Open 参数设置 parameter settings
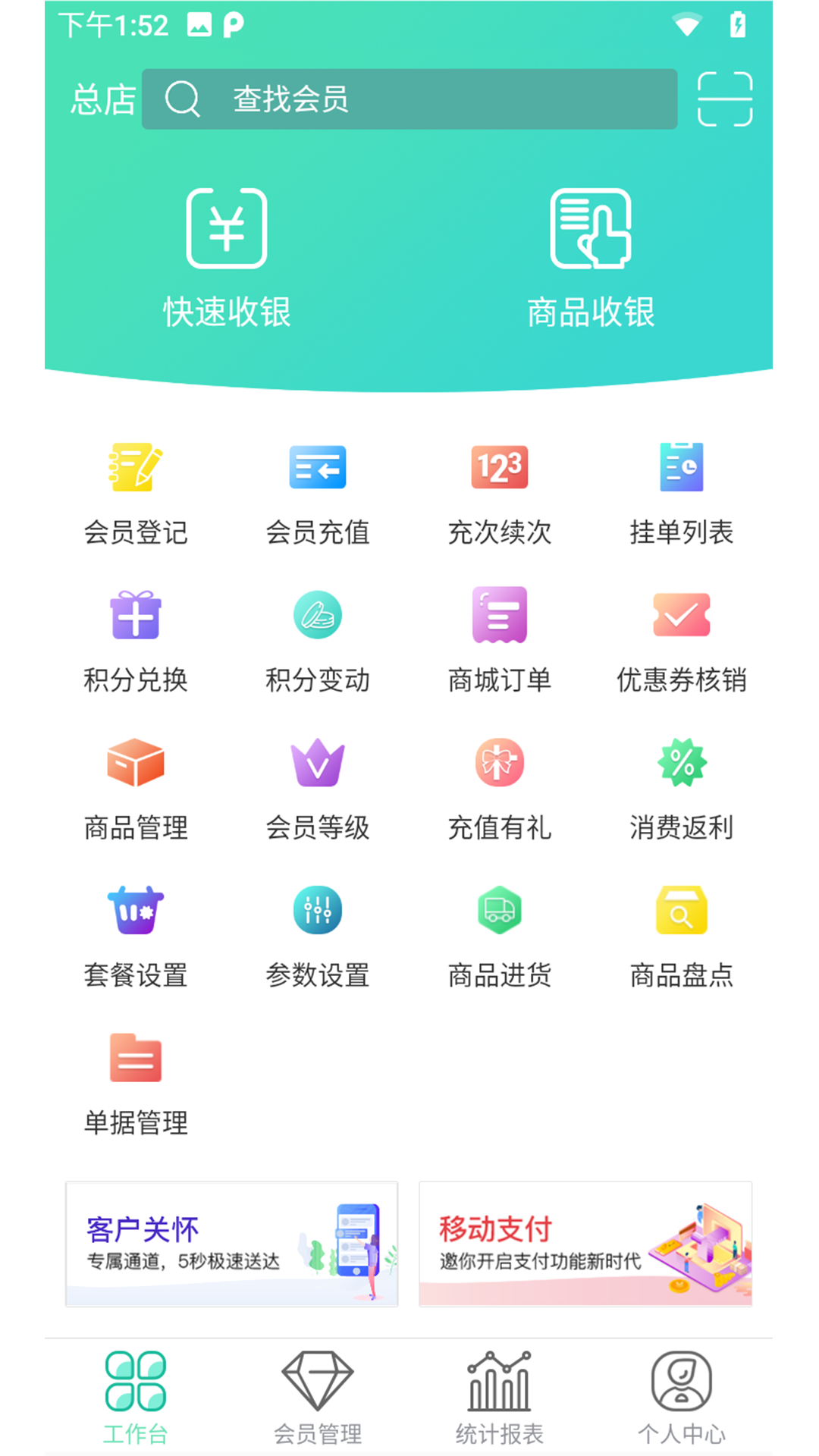The image size is (819, 1456). point(318,937)
